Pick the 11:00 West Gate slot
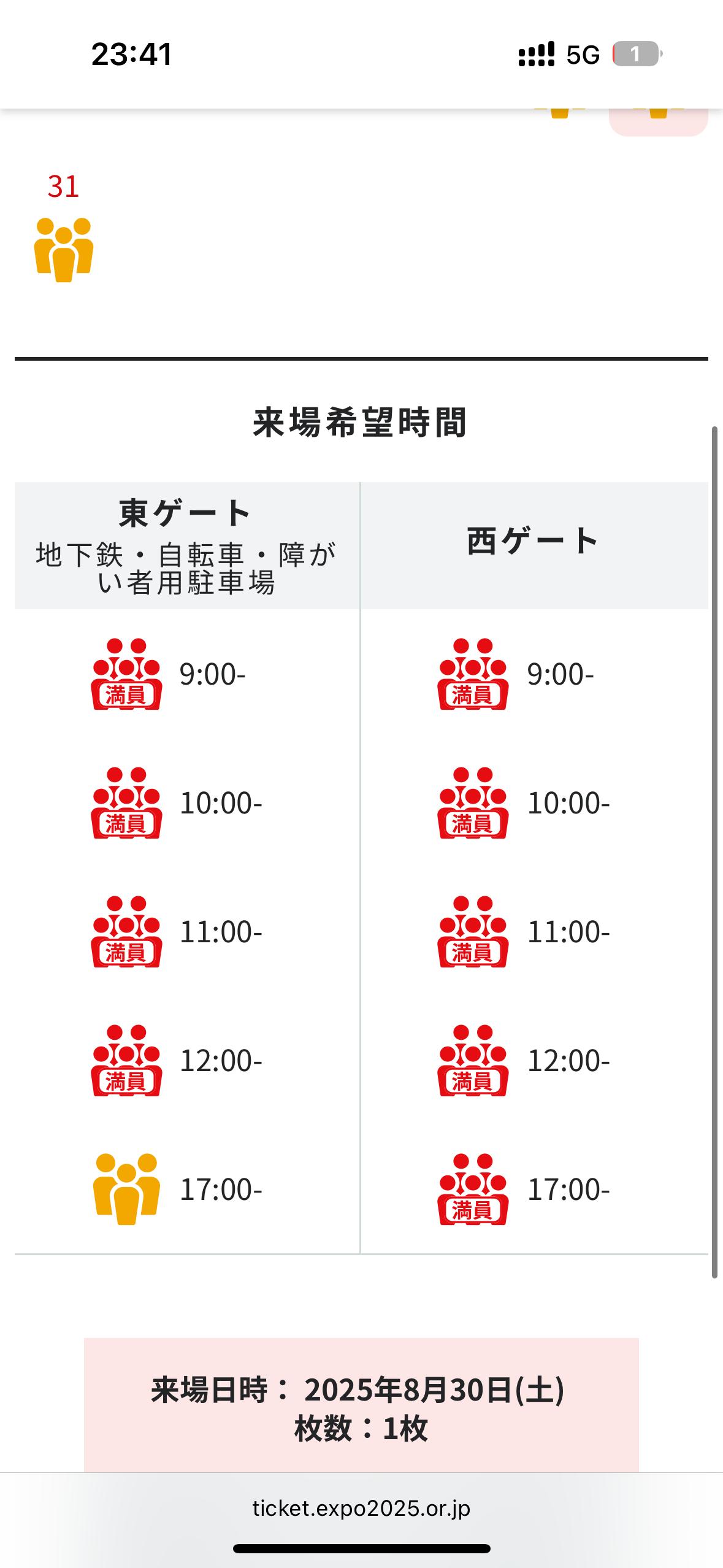This screenshot has width=723, height=1568. pyautogui.click(x=524, y=931)
